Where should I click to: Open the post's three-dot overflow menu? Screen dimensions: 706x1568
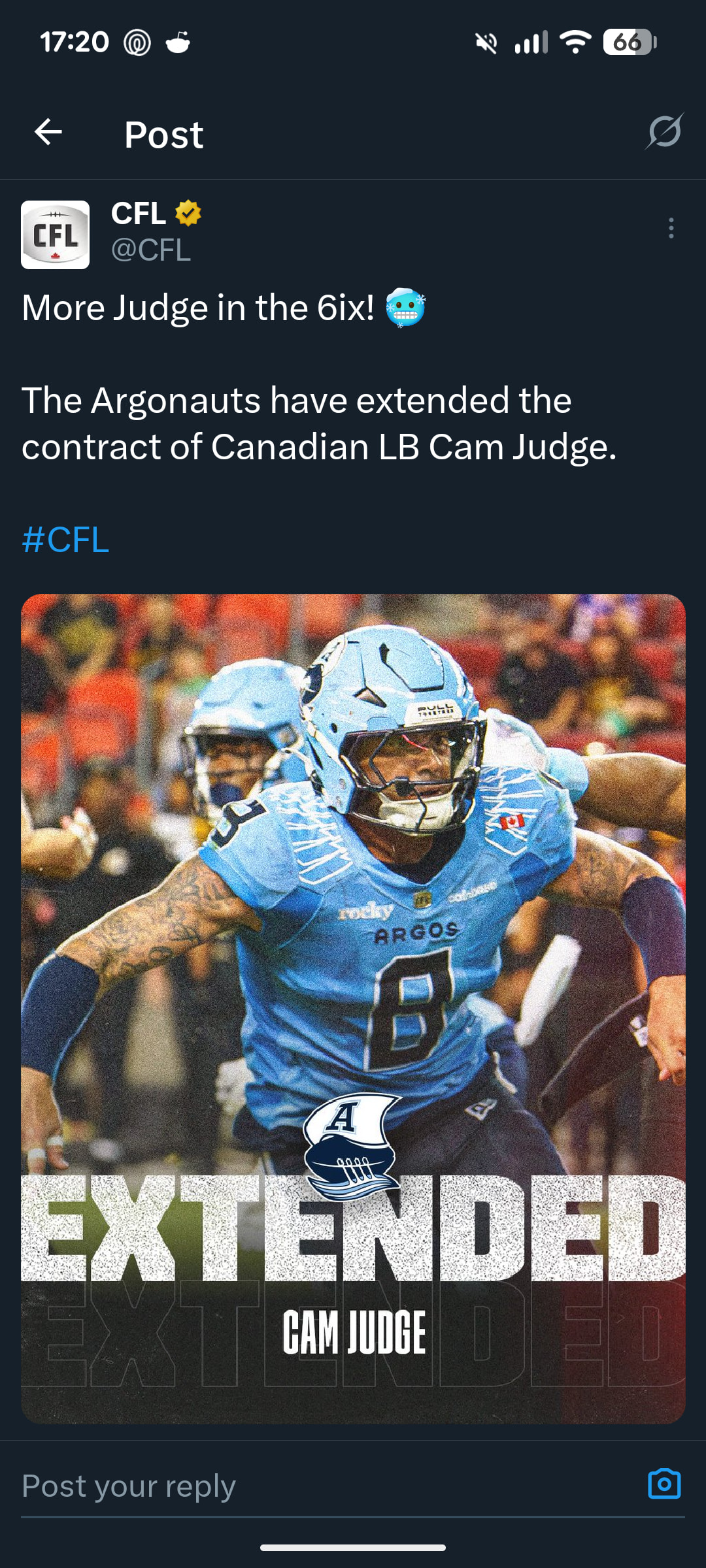[x=671, y=228]
